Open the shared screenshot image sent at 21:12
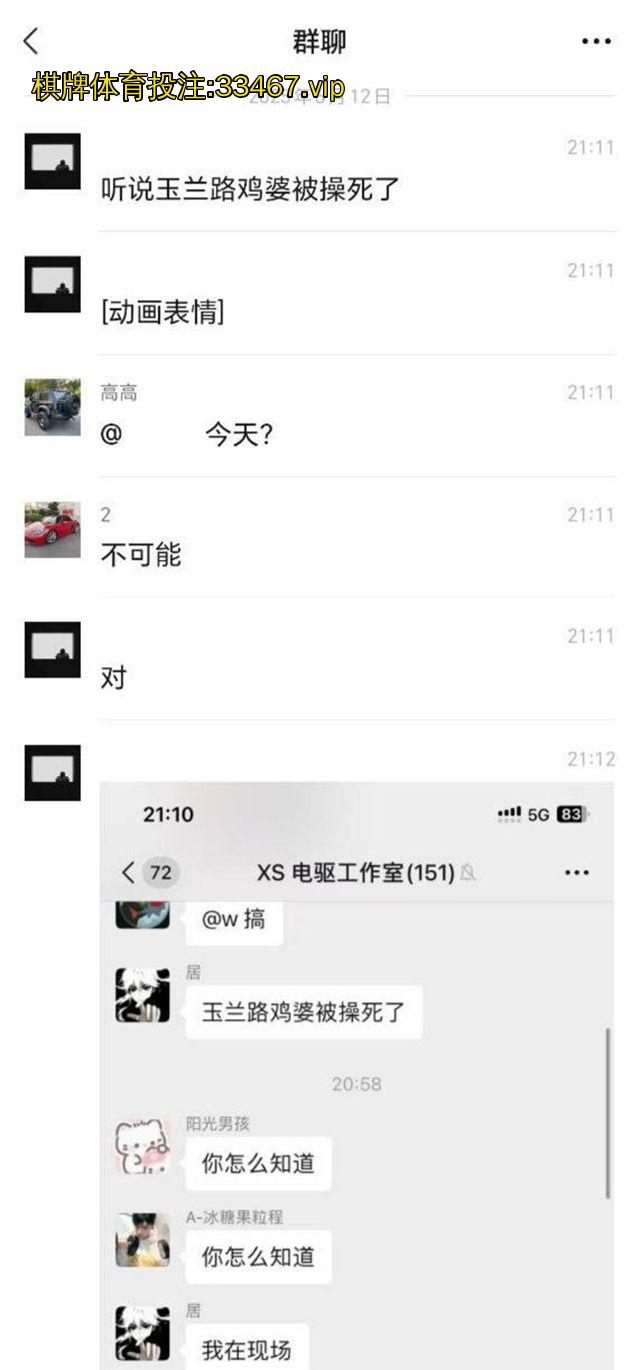Image resolution: width=640 pixels, height=1370 pixels. (x=356, y=1075)
